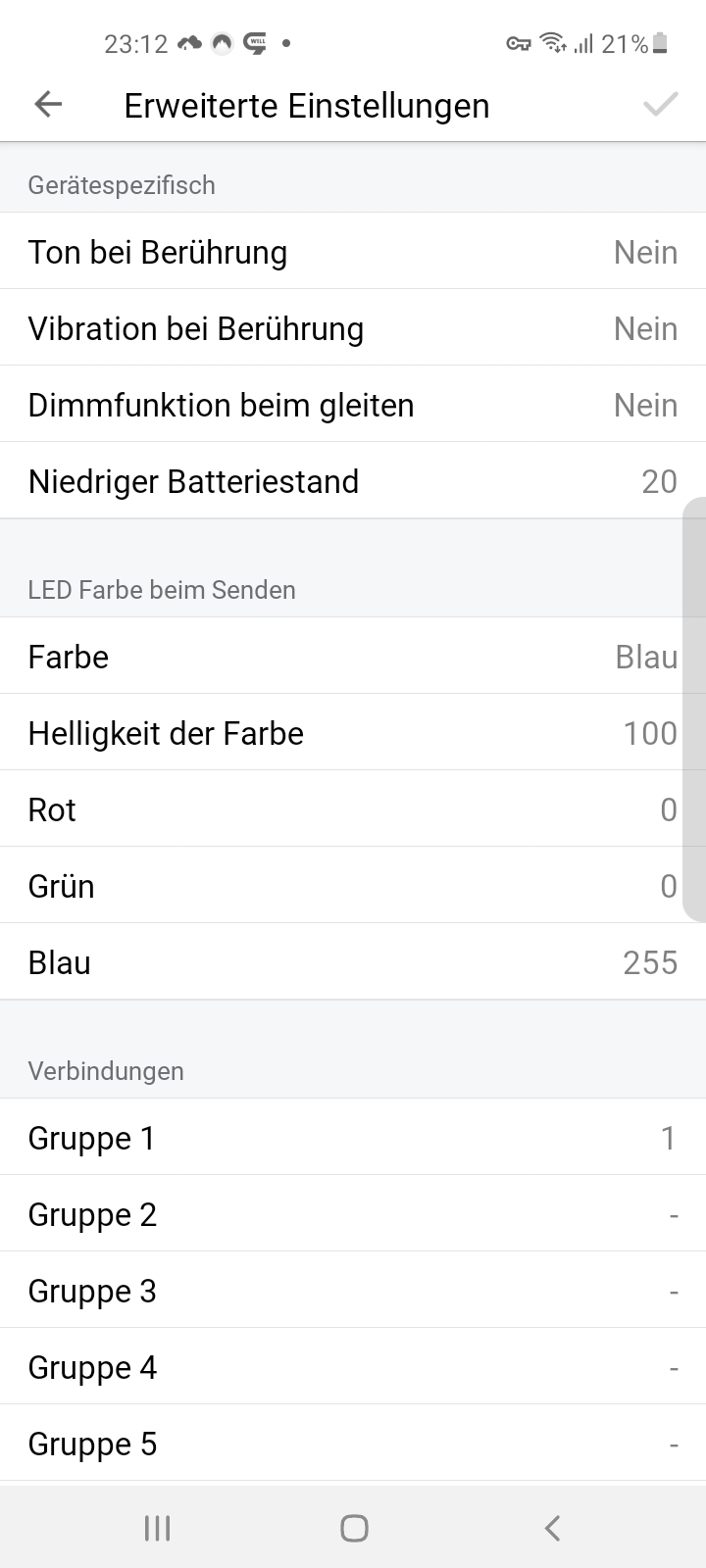Set up Gruppe 4 connection
The width and height of the screenshot is (706, 1568).
tap(353, 1367)
